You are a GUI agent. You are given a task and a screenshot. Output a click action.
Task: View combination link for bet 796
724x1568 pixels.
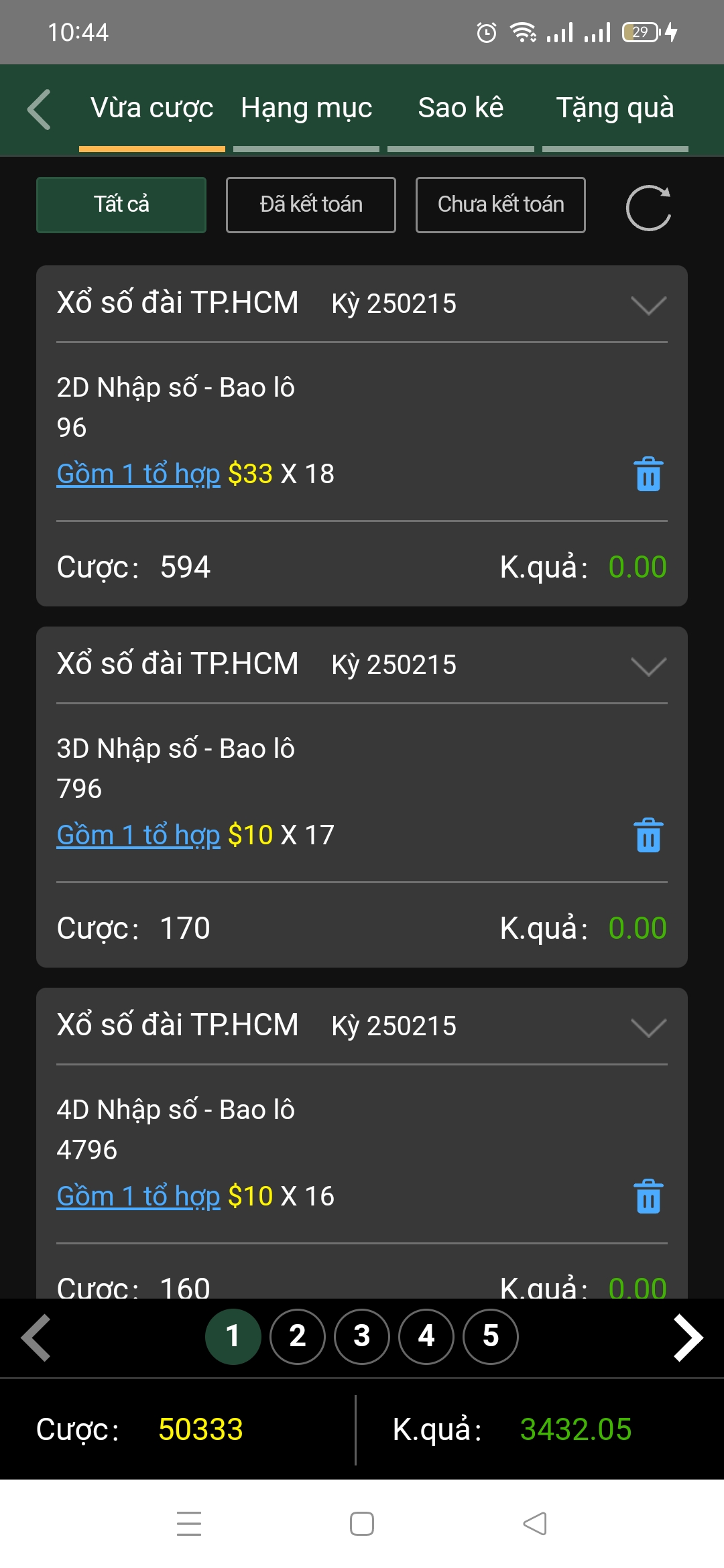(x=139, y=836)
